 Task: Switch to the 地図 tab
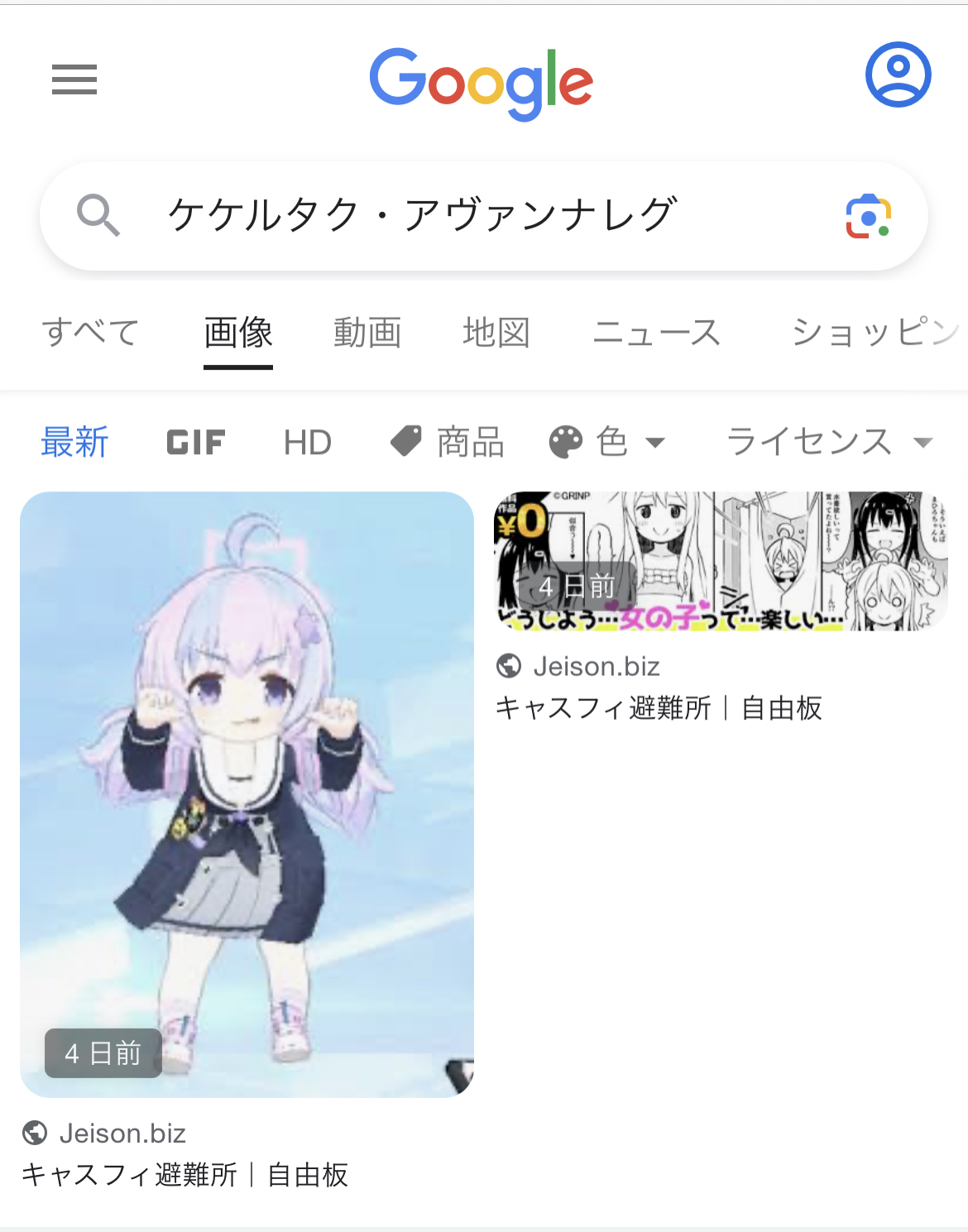coord(496,333)
